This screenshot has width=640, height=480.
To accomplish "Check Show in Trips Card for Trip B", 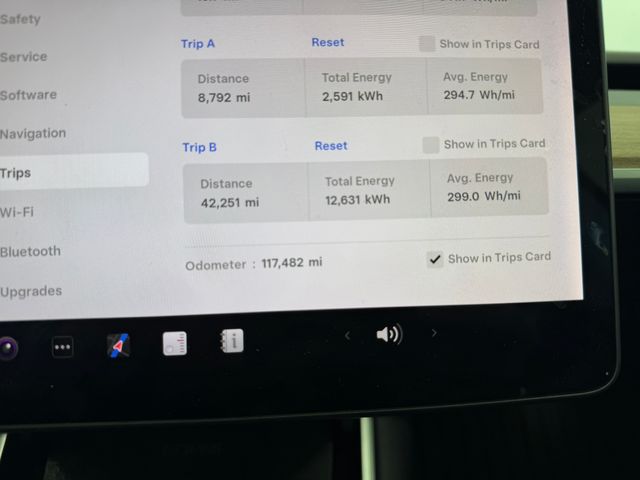I will coord(431,145).
